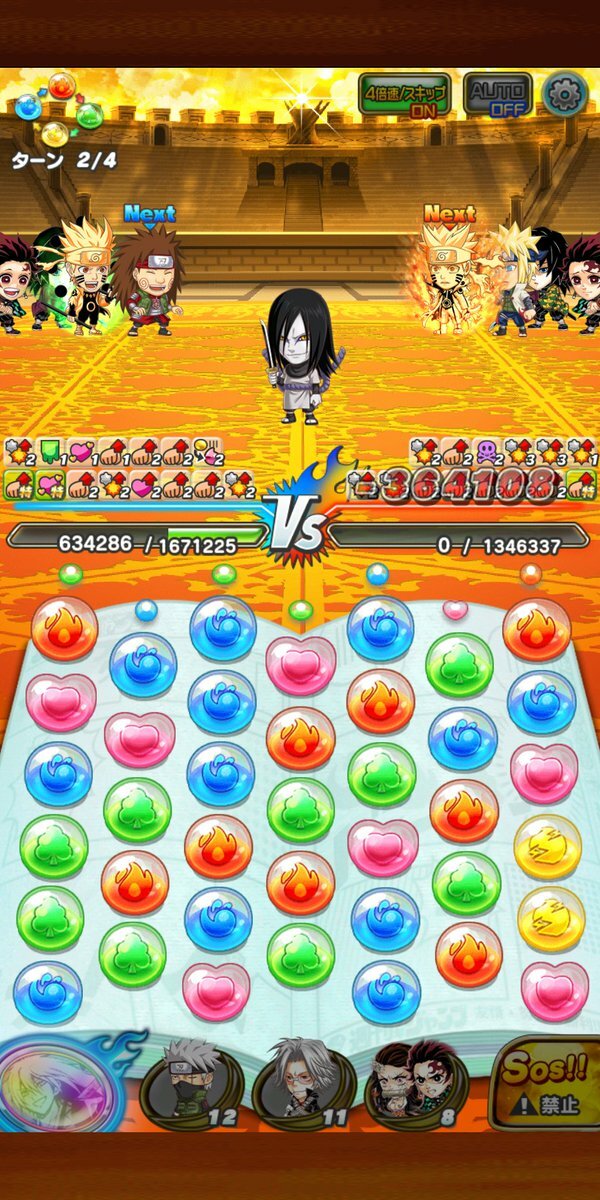The image size is (600, 1200).
Task: Turn on AUTO battle mode
Action: (498, 95)
